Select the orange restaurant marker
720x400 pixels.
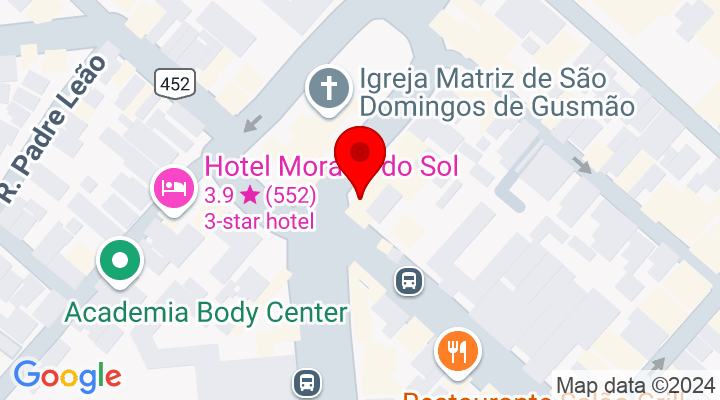[x=459, y=350]
